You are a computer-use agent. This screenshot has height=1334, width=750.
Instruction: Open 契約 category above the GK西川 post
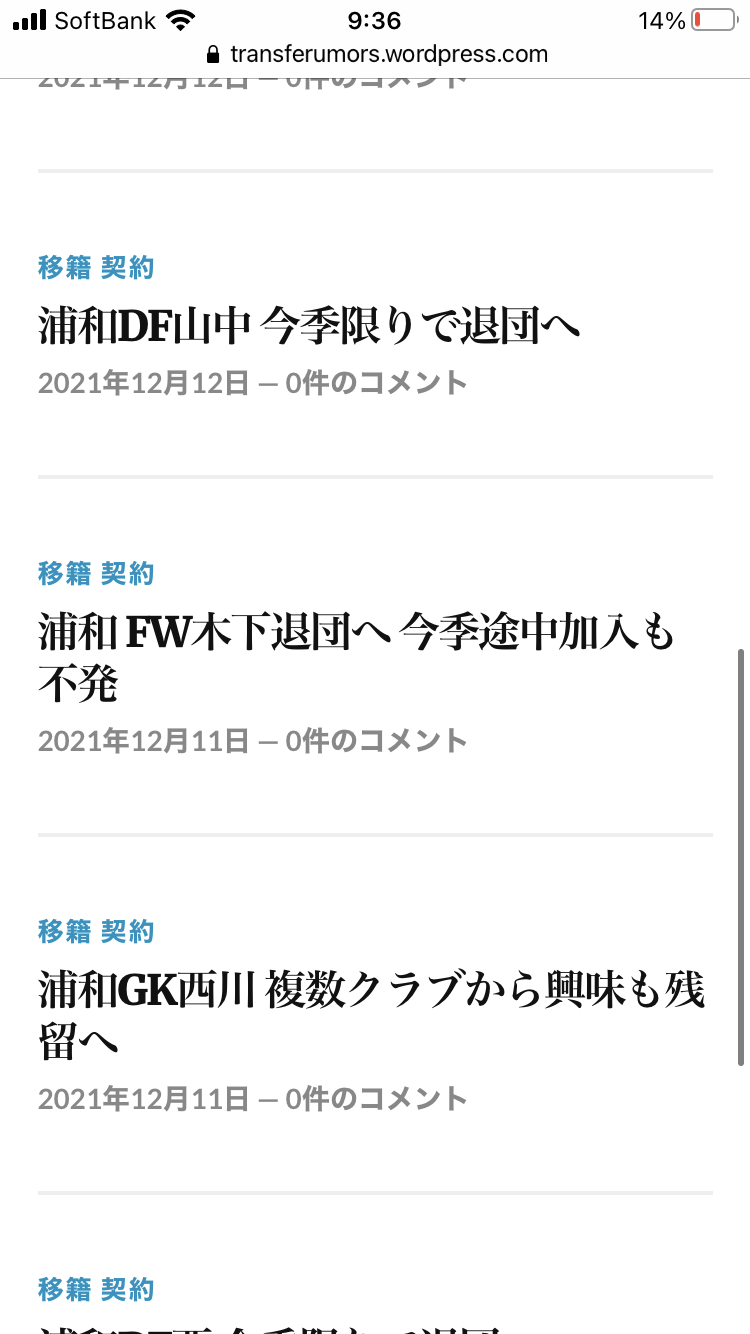click(127, 932)
